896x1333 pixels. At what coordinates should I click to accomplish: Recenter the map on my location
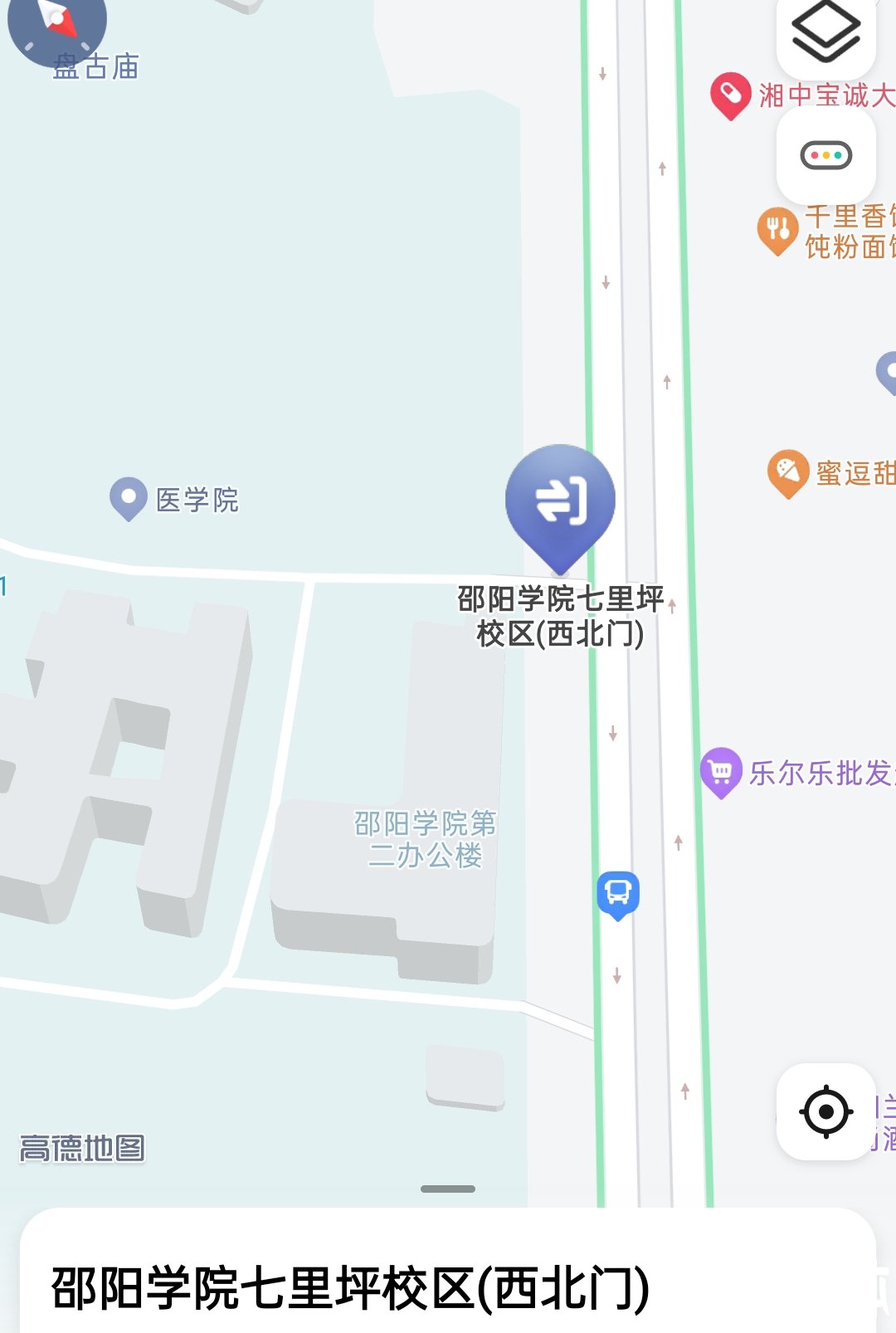[x=825, y=1111]
